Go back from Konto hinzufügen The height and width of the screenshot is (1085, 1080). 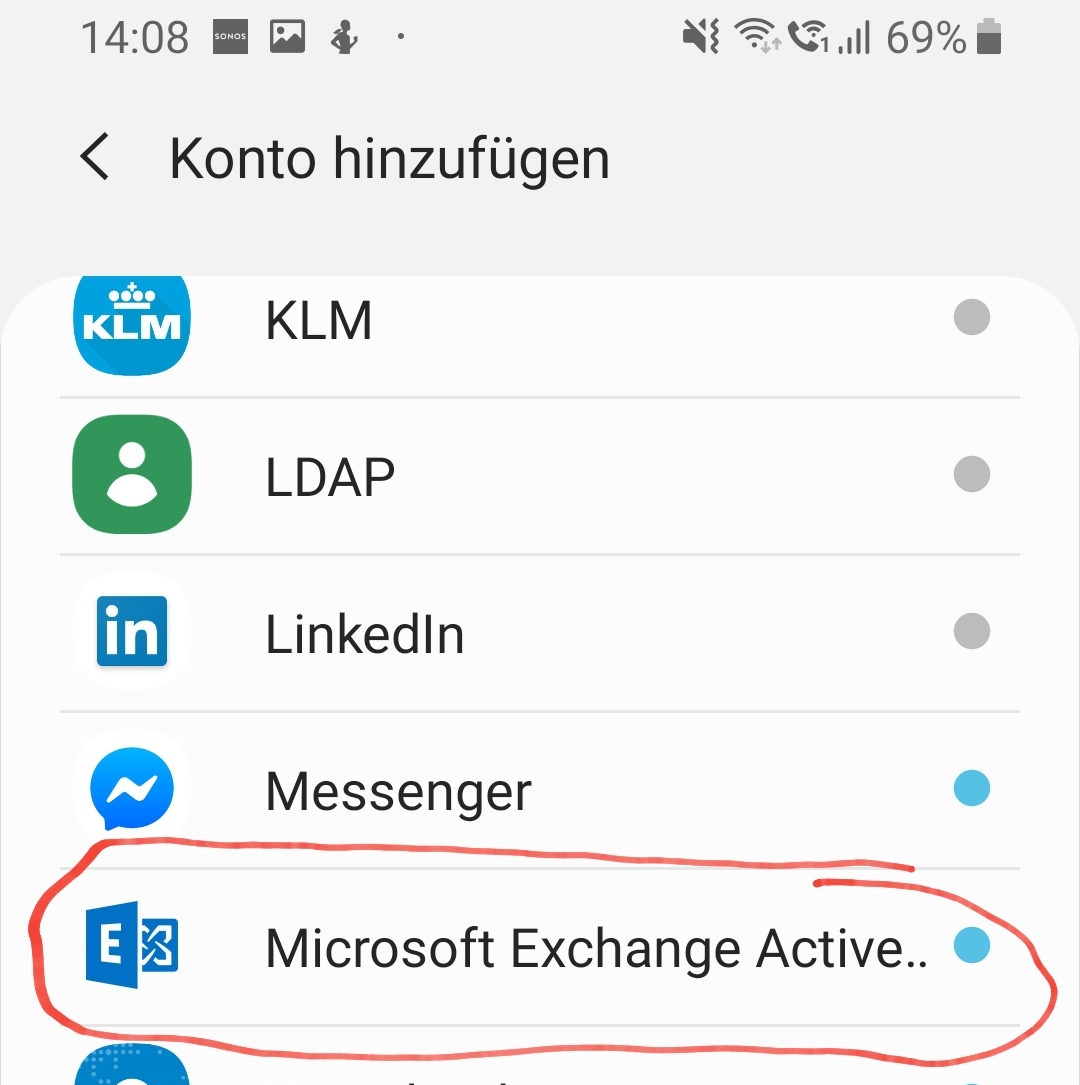tap(95, 158)
